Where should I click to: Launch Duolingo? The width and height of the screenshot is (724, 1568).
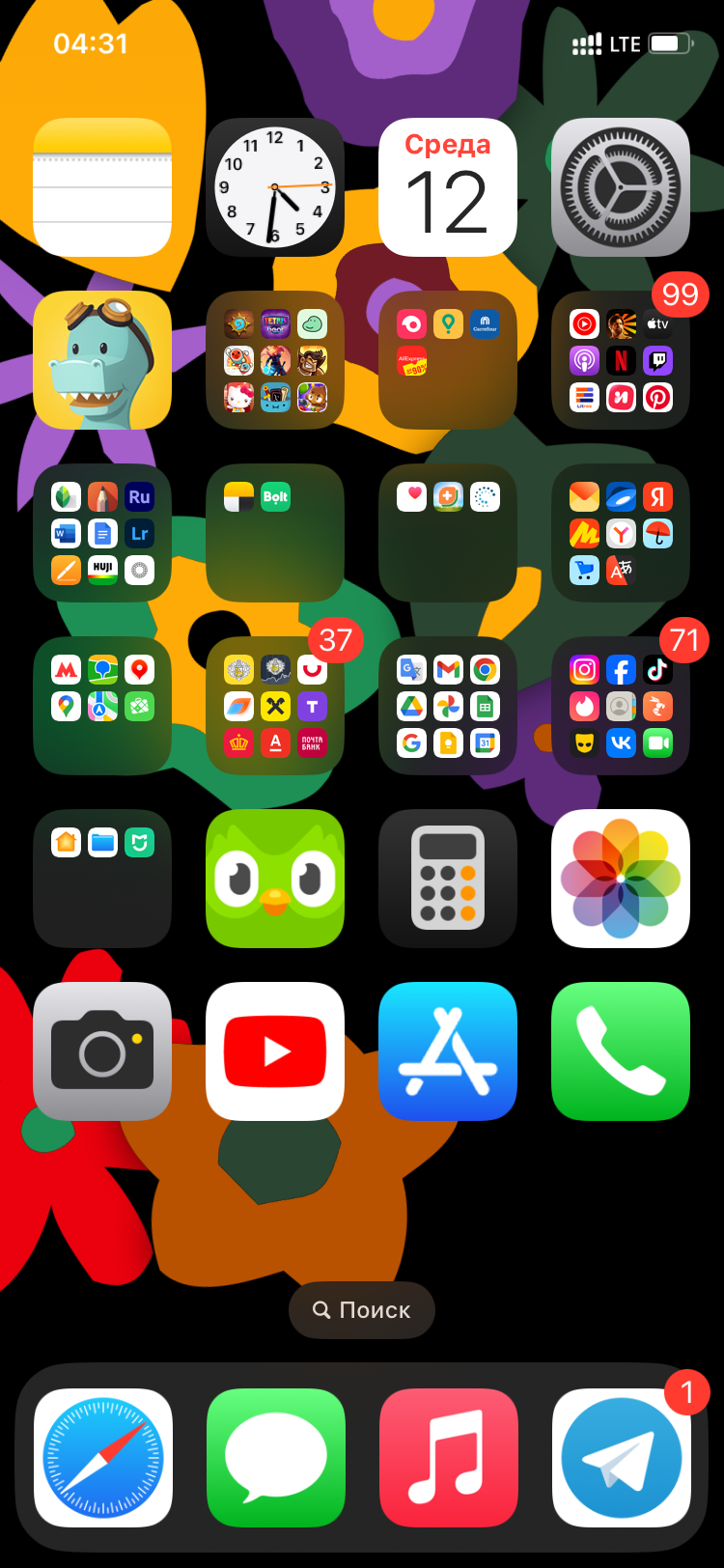[275, 879]
